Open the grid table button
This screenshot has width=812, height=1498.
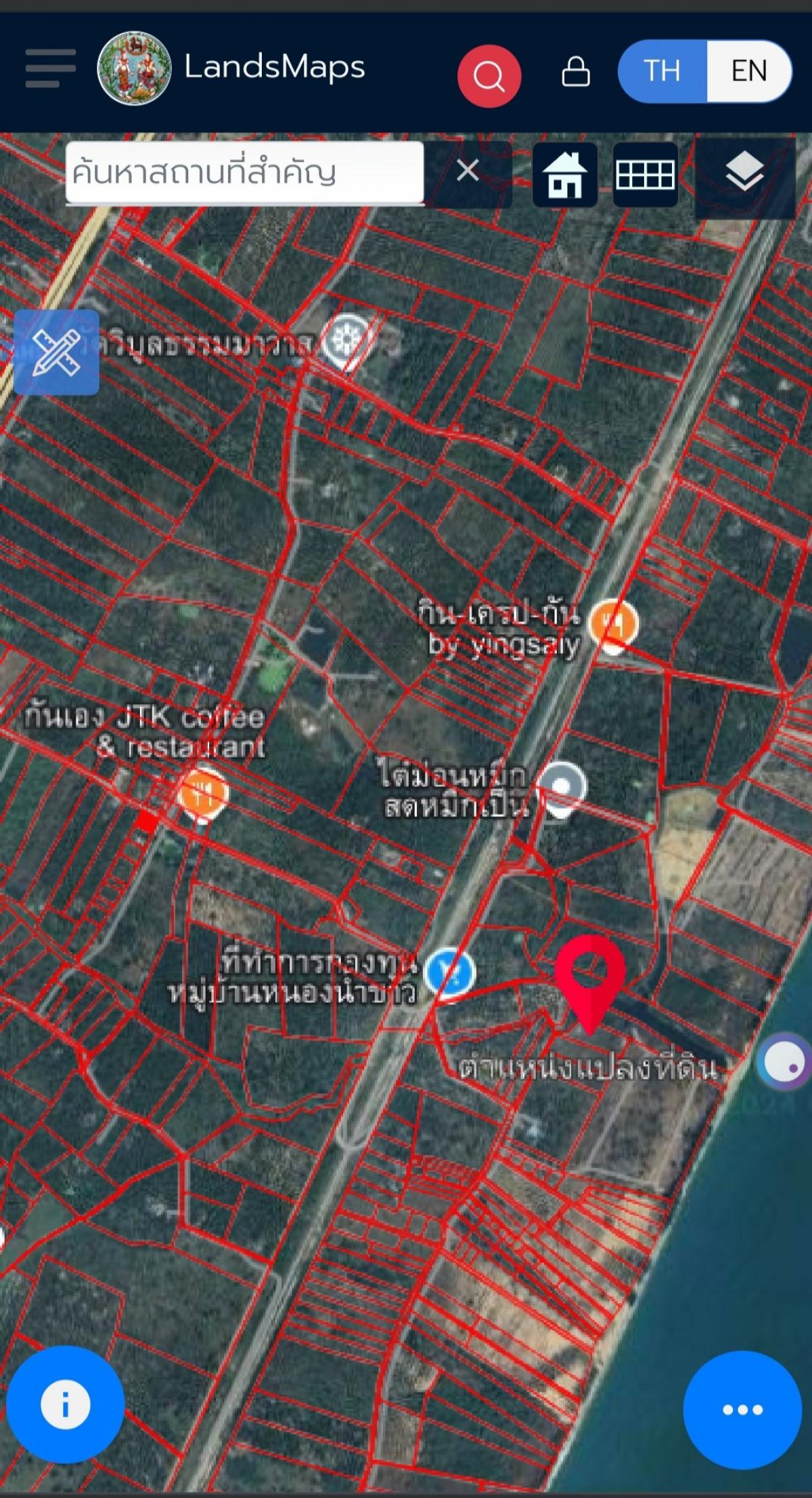pyautogui.click(x=645, y=175)
